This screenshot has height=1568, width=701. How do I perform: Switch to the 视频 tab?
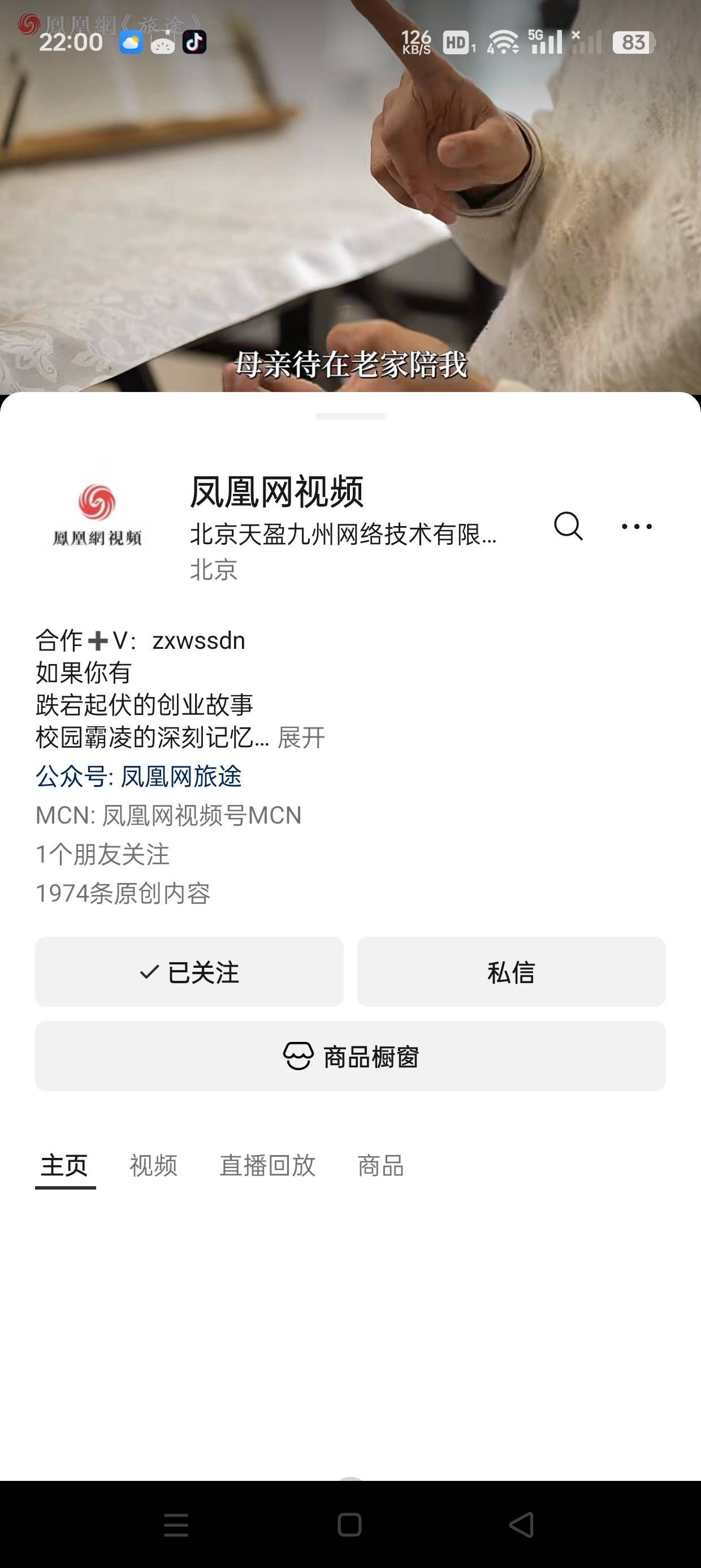pos(153,1166)
